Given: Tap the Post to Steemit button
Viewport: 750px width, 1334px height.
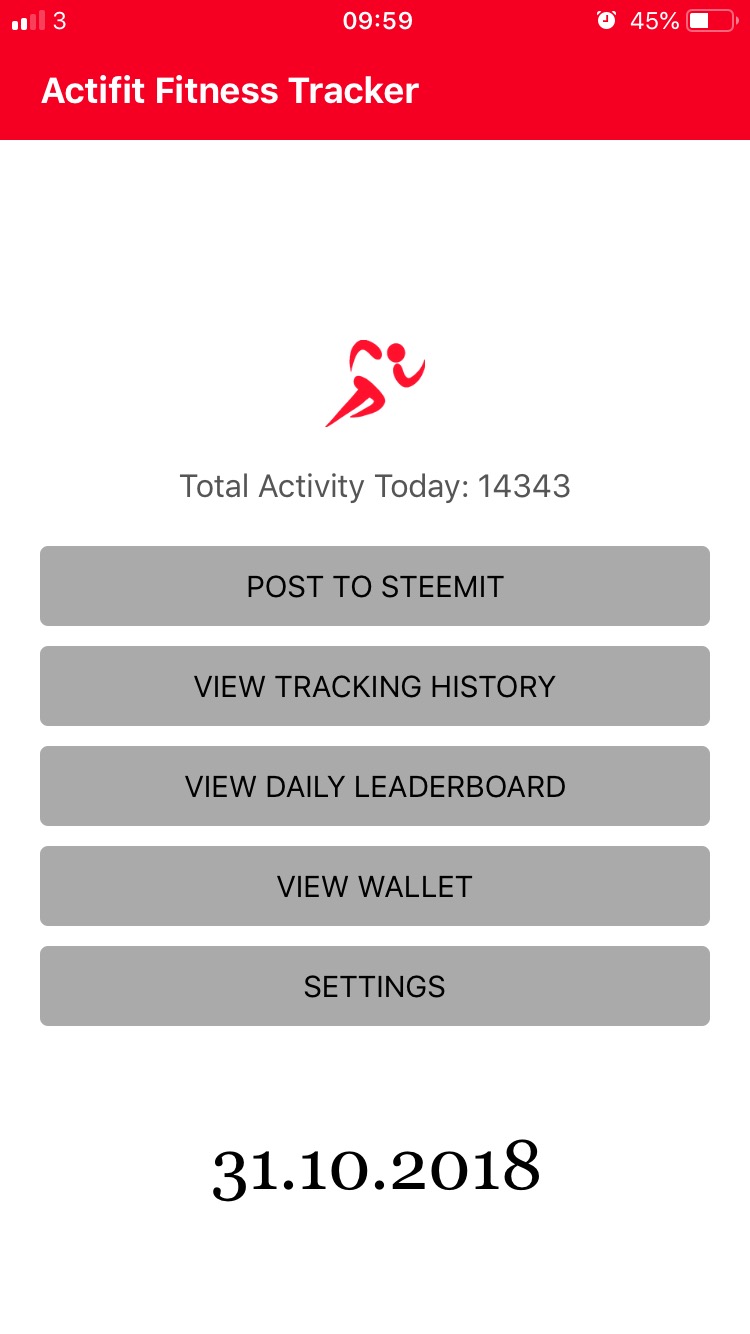Looking at the screenshot, I should tap(375, 586).
